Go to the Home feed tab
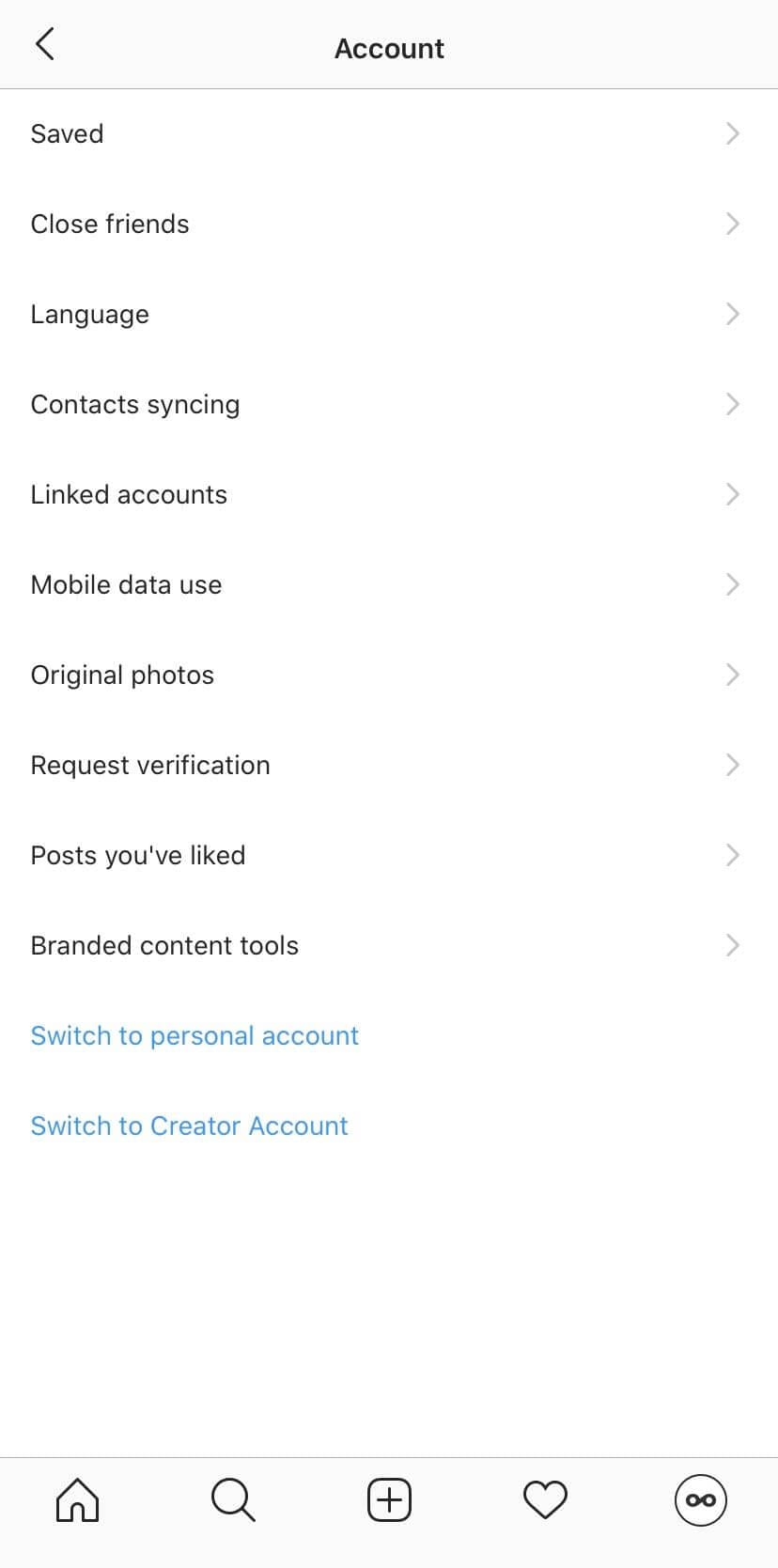Viewport: 778px width, 1568px height. point(78,1500)
